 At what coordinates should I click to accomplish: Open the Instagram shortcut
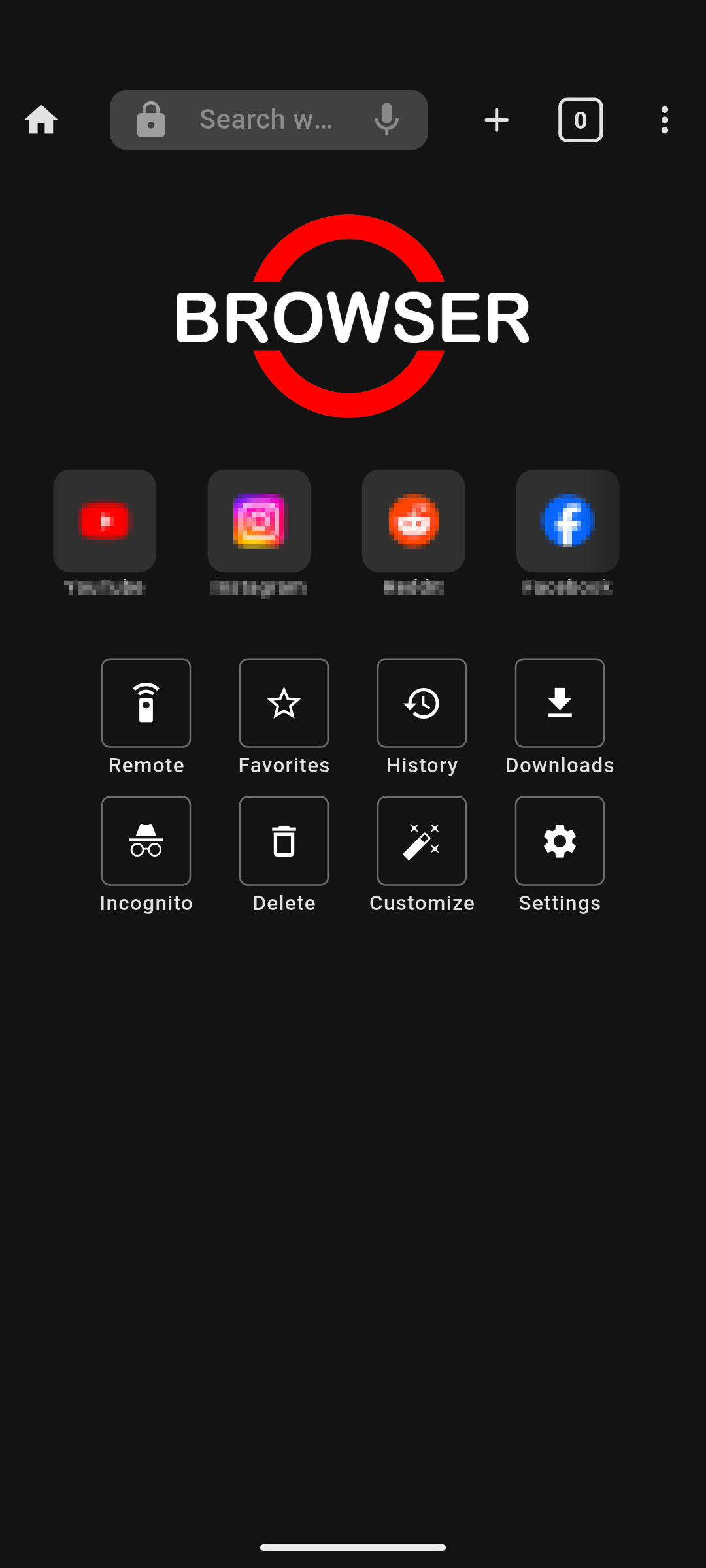[259, 521]
